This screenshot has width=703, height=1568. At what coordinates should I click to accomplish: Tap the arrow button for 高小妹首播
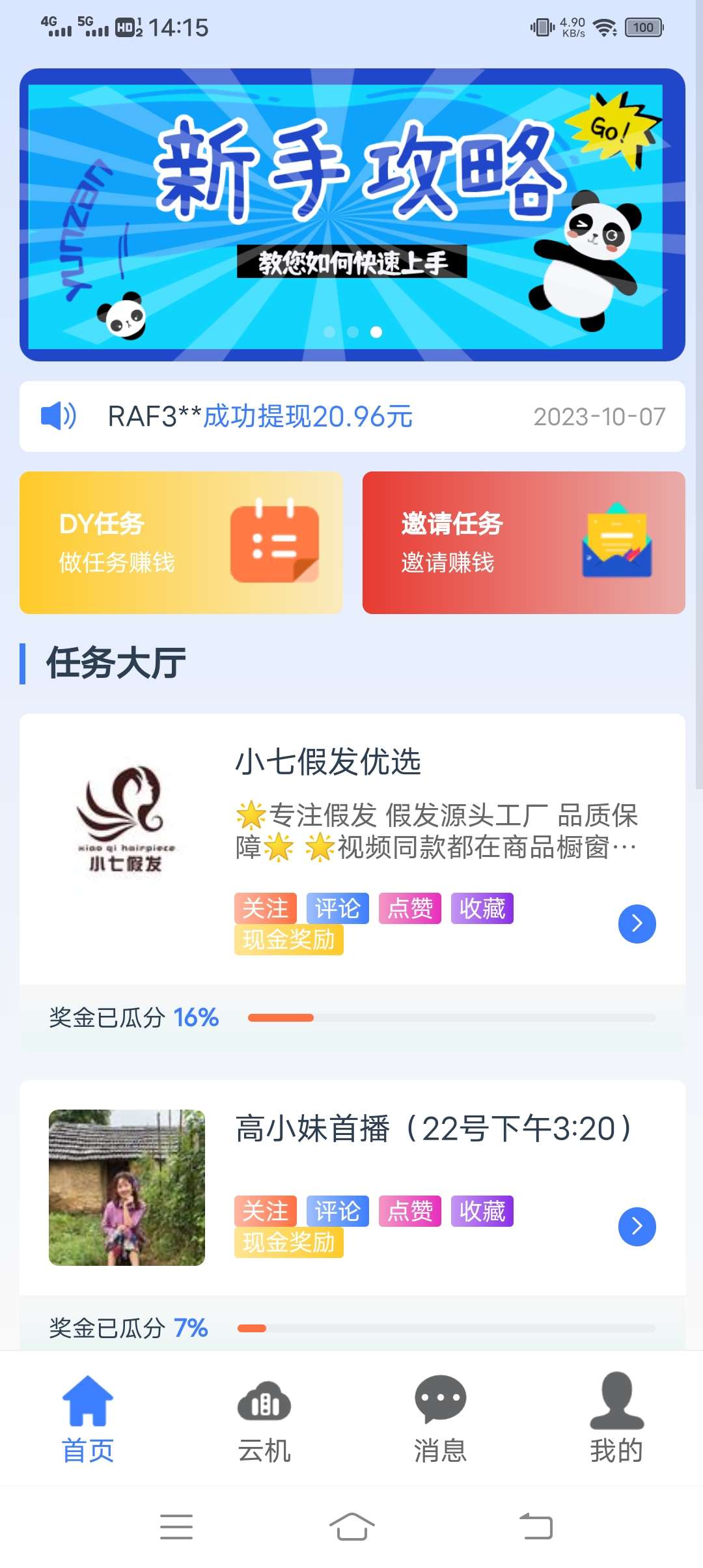(637, 1227)
